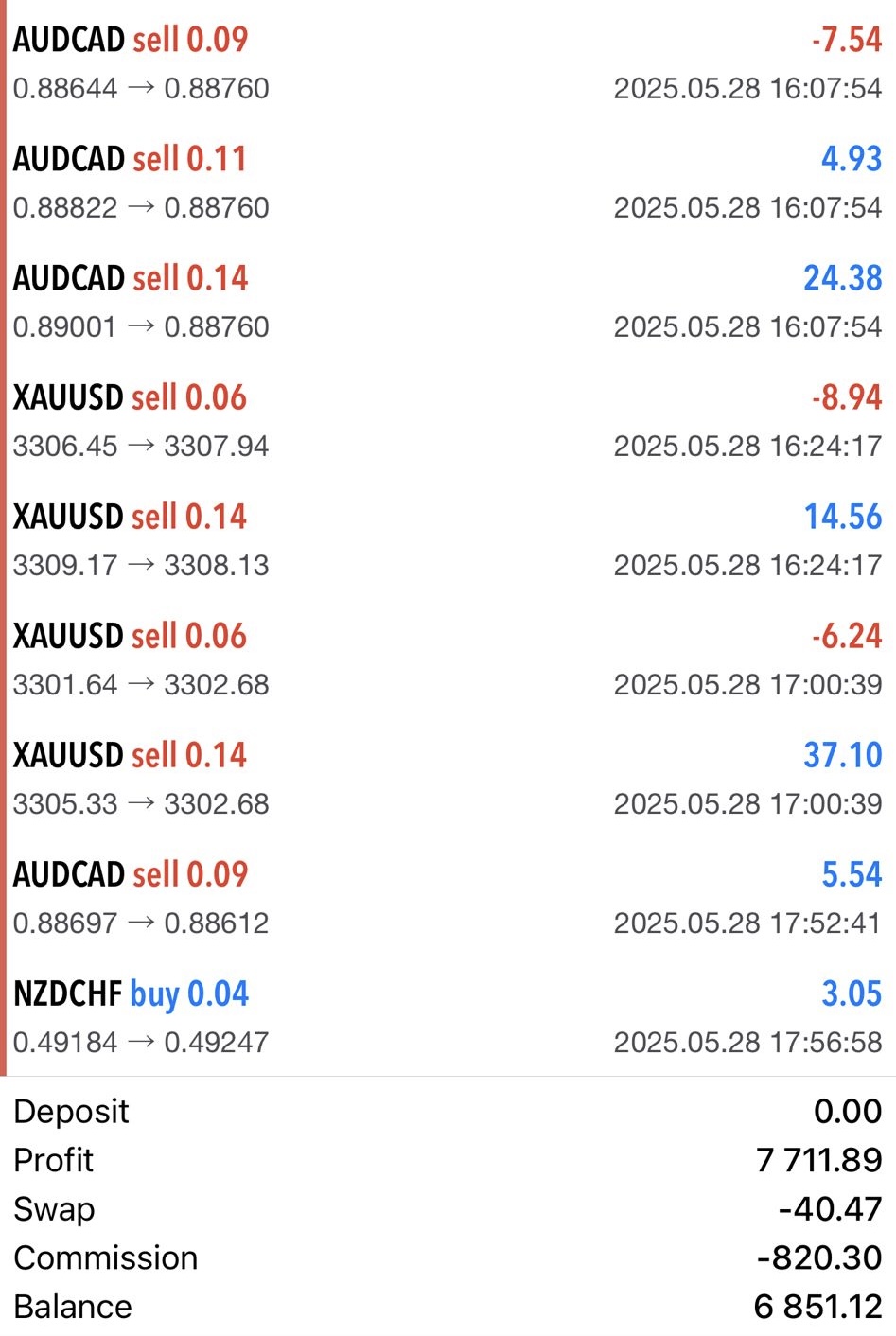The width and height of the screenshot is (896, 1336).
Task: Open XAUUSD sell 0.06 trade losing -6.24
Action: (x=448, y=659)
